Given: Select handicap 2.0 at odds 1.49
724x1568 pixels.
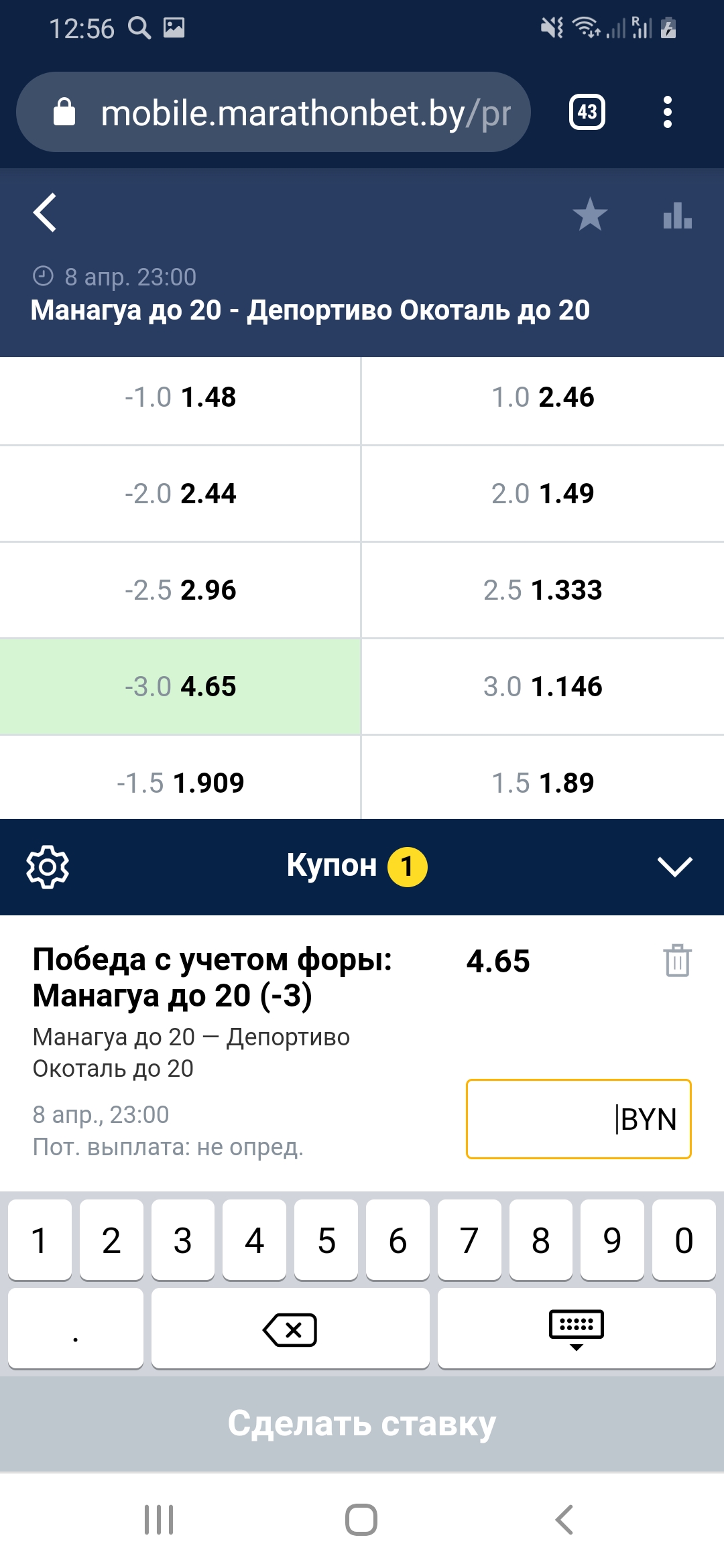Looking at the screenshot, I should [543, 494].
